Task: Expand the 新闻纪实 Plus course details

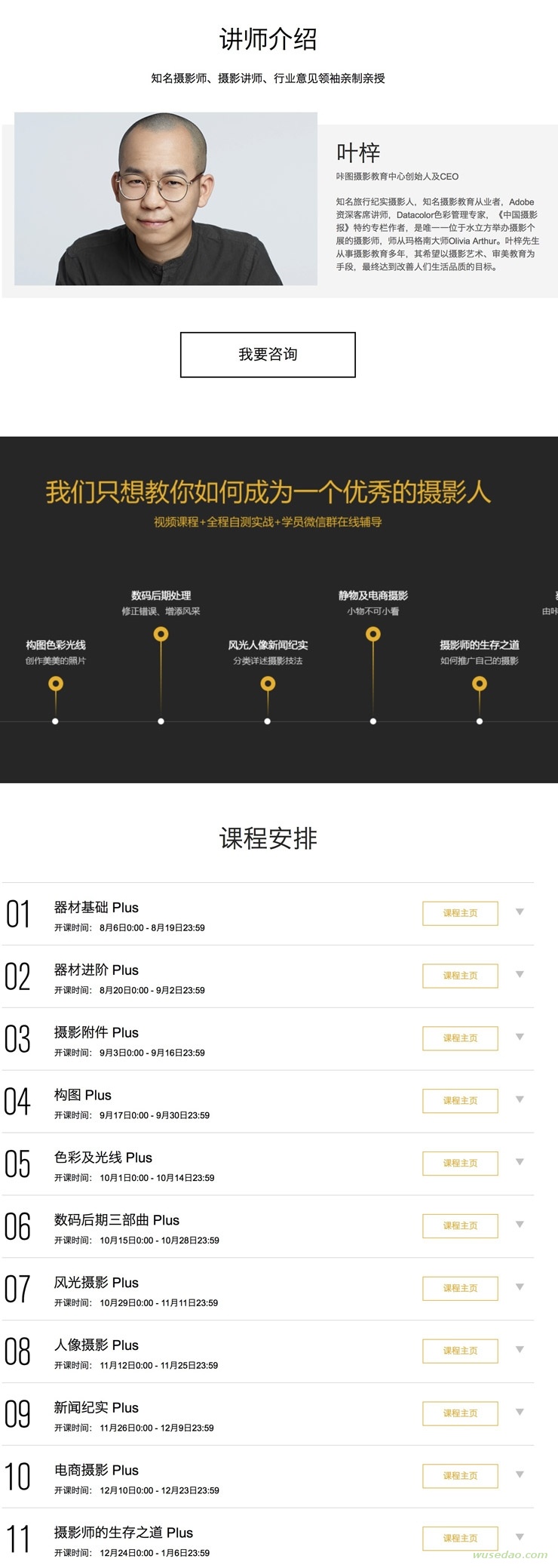Action: pos(520,1412)
